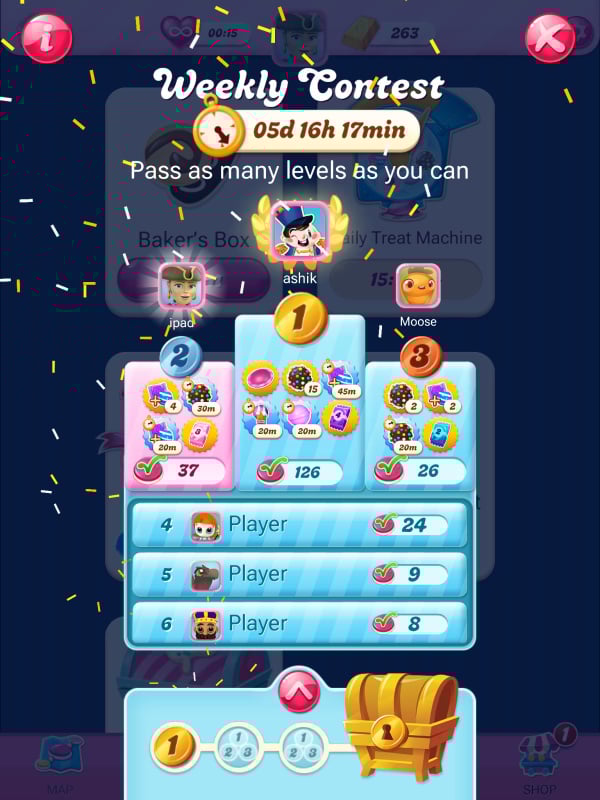View ashik's first-place avatar
This screenshot has height=800, width=600.
299,228
